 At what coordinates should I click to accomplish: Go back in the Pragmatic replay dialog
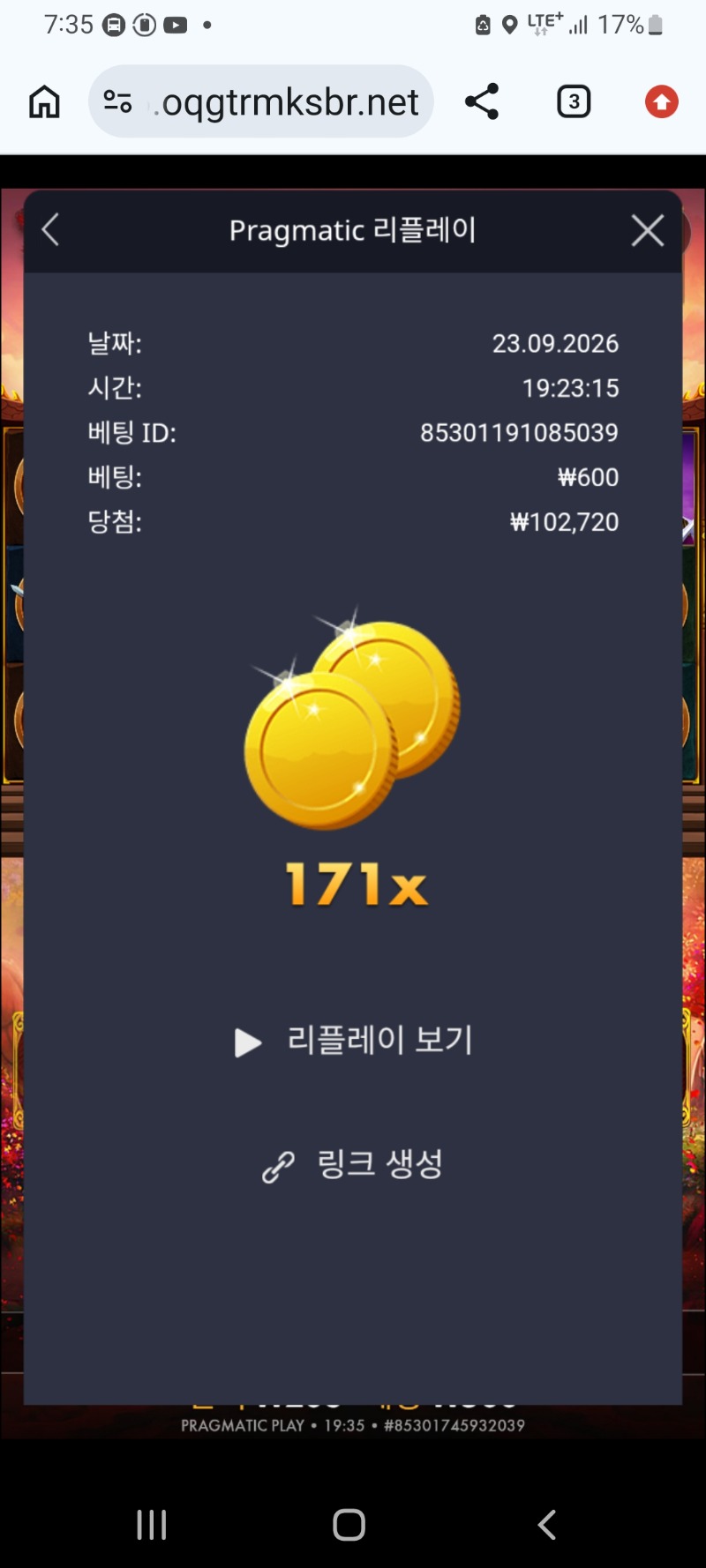point(50,230)
